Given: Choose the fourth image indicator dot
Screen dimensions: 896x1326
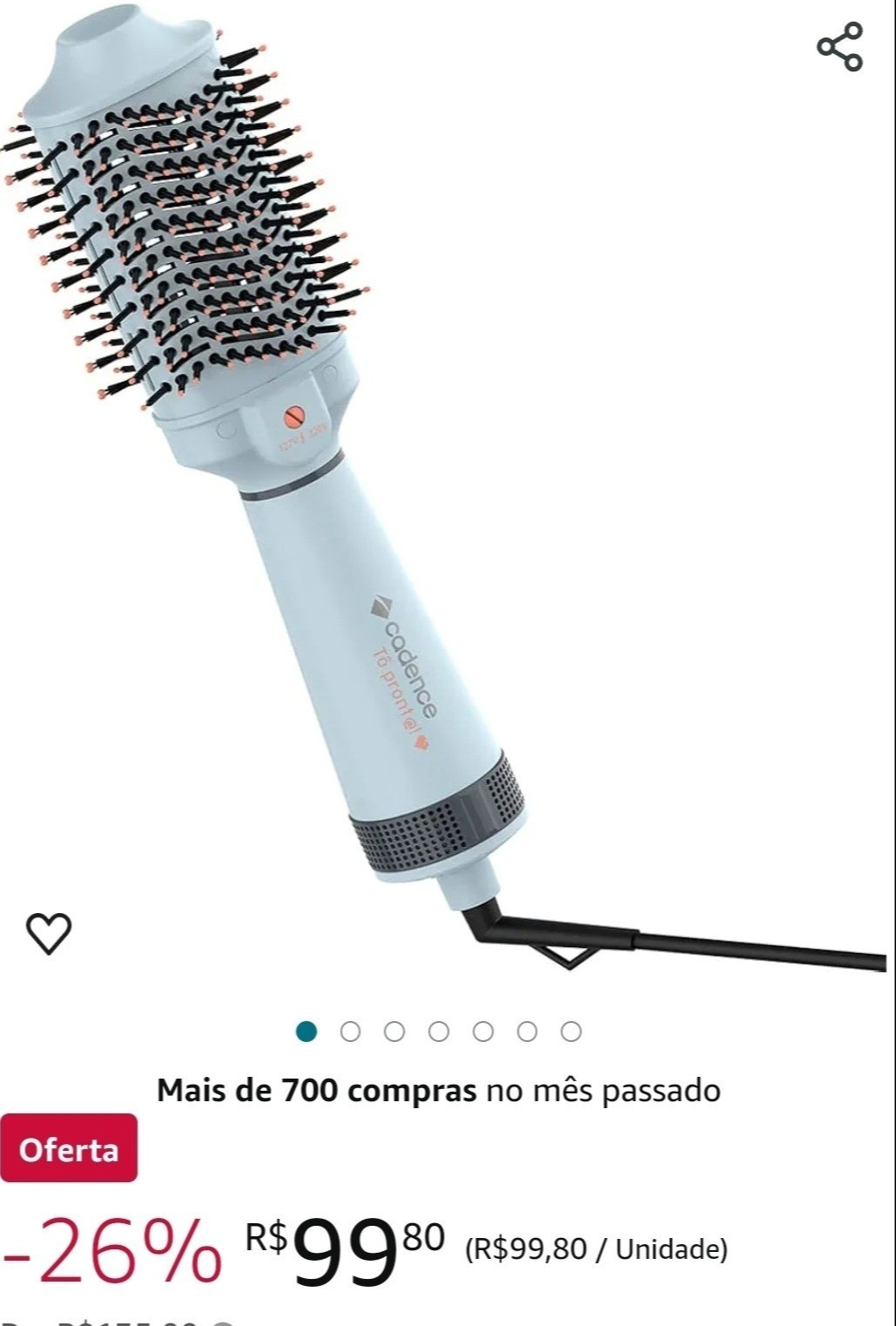Looking at the screenshot, I should tap(440, 1030).
